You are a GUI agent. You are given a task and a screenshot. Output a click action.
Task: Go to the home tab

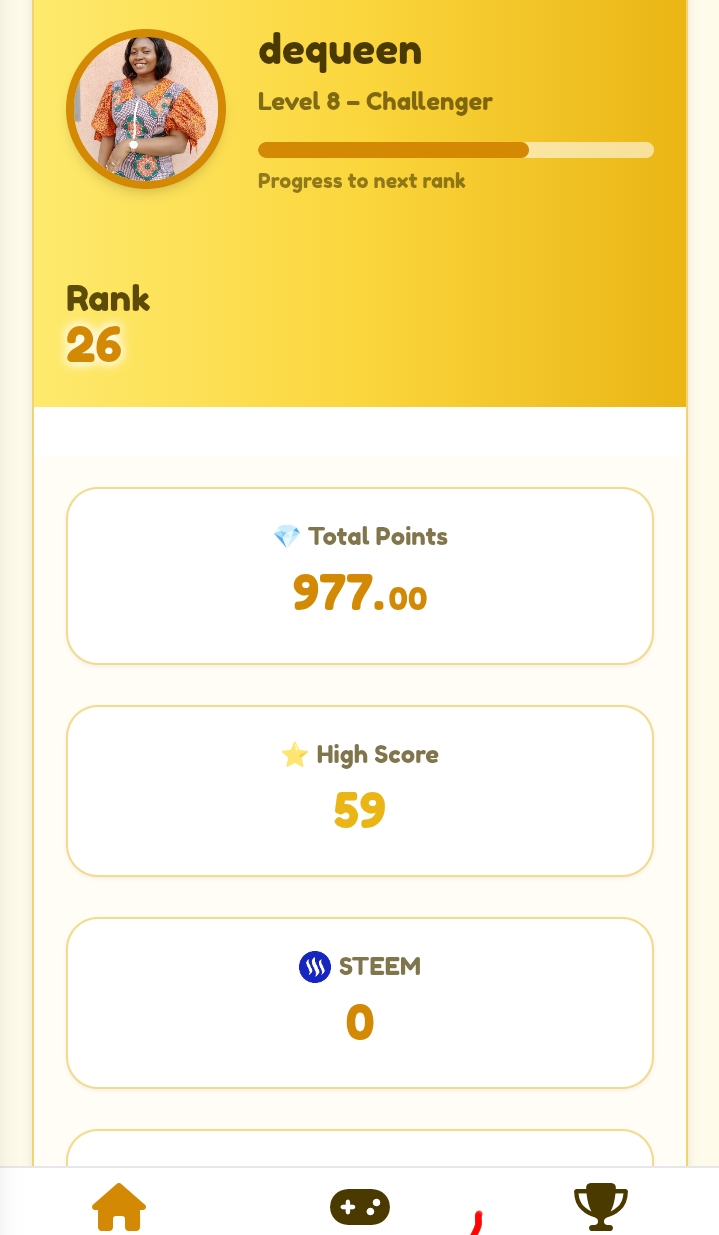click(x=119, y=1207)
